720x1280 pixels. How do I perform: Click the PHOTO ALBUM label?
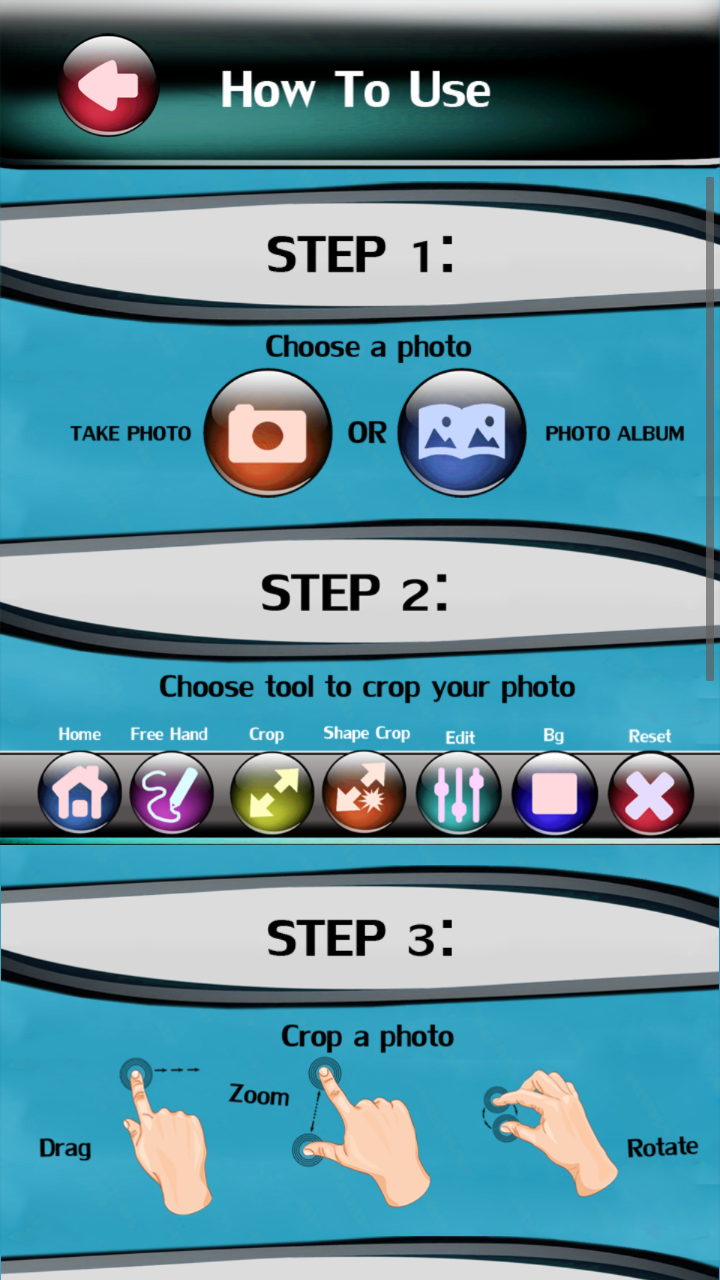613,433
